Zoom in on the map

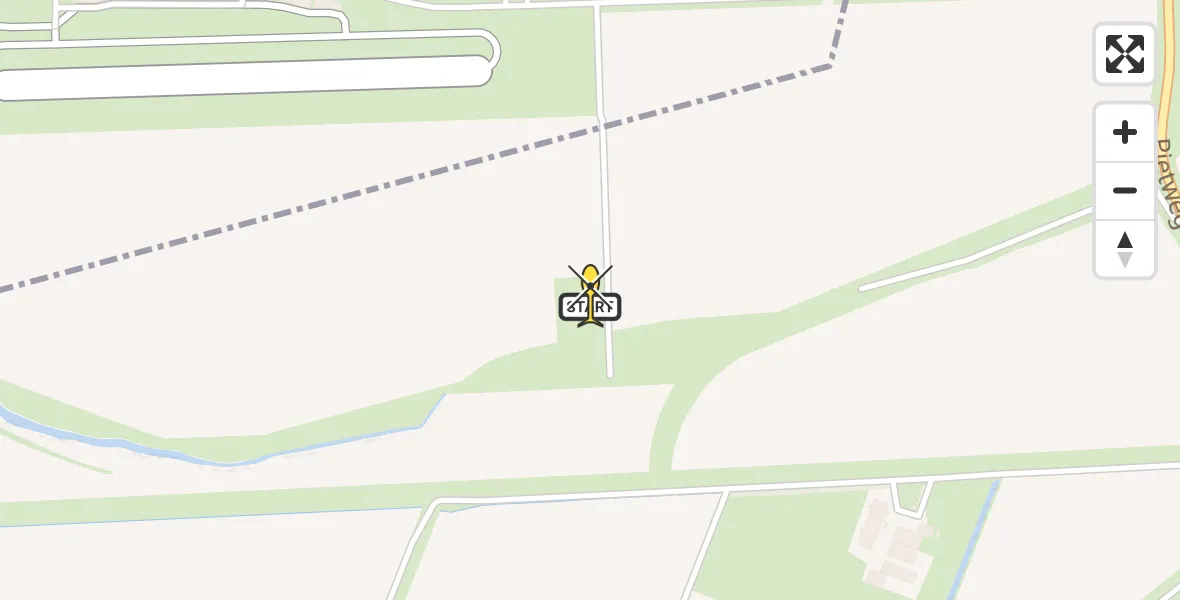(x=1124, y=133)
